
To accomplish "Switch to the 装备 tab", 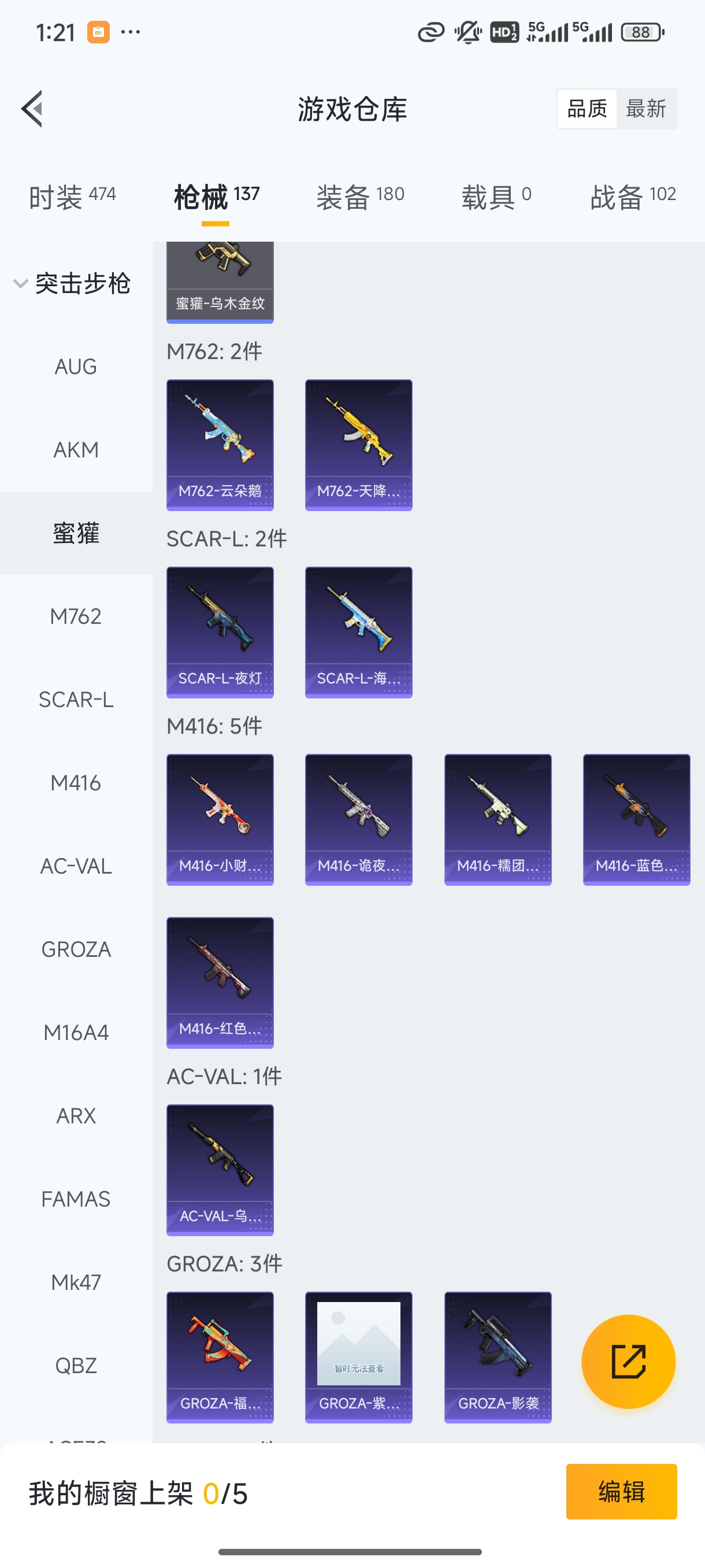I will 359,197.
